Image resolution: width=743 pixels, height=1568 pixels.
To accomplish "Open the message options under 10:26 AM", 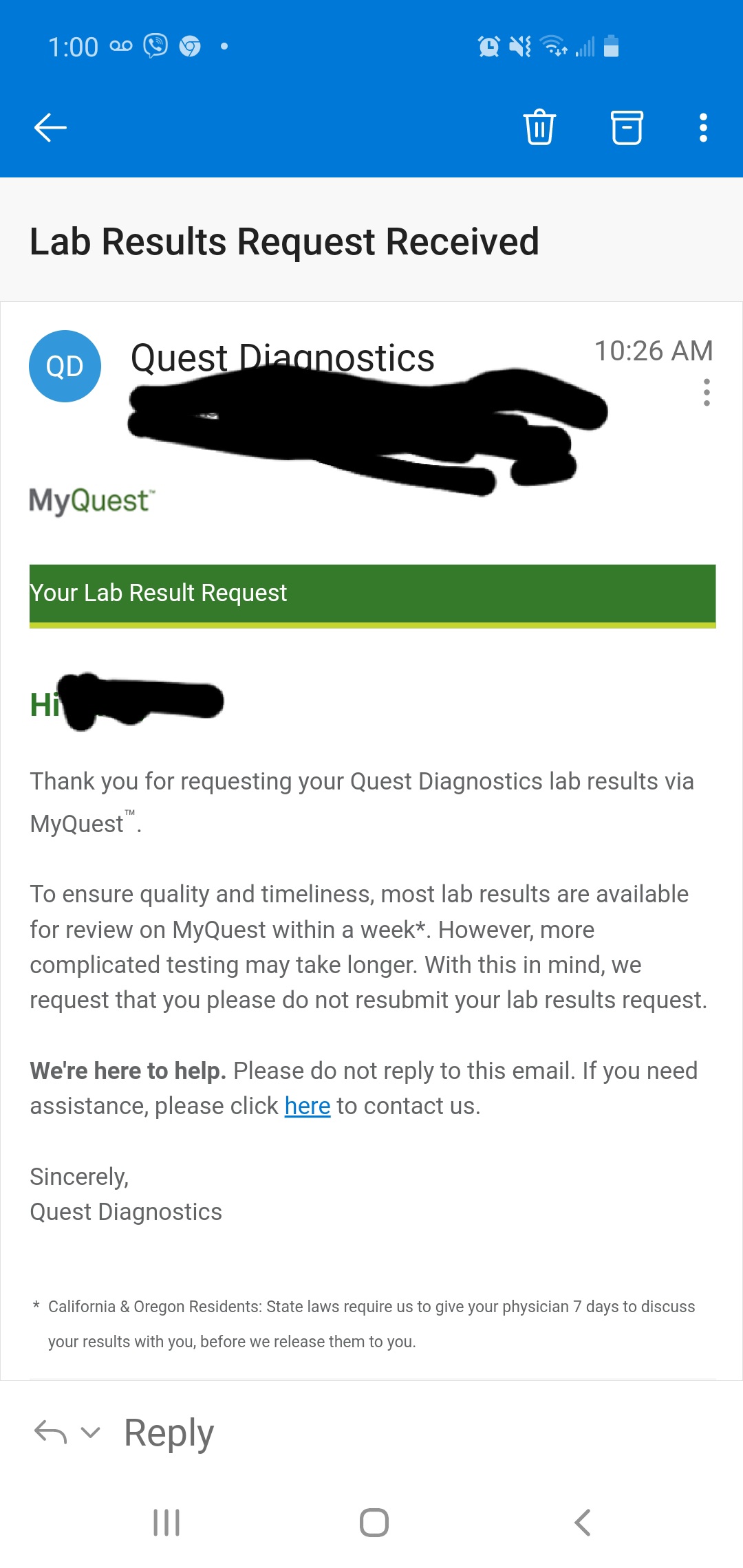I will [x=707, y=393].
